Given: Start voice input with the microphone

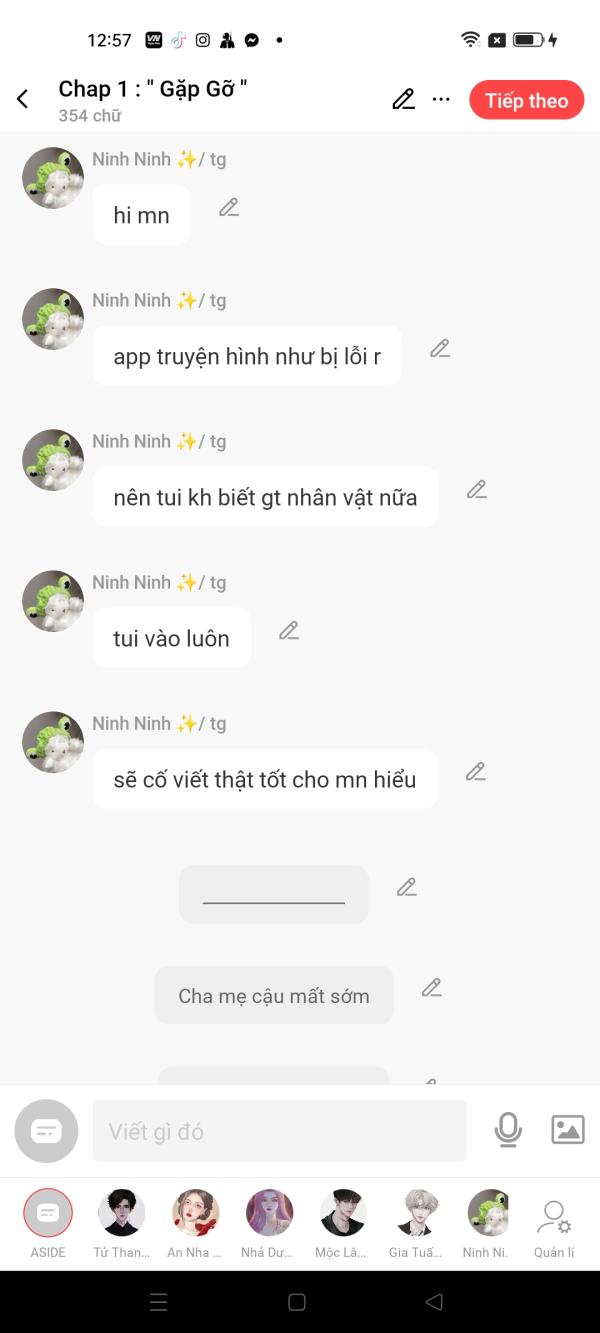Looking at the screenshot, I should [x=508, y=1130].
